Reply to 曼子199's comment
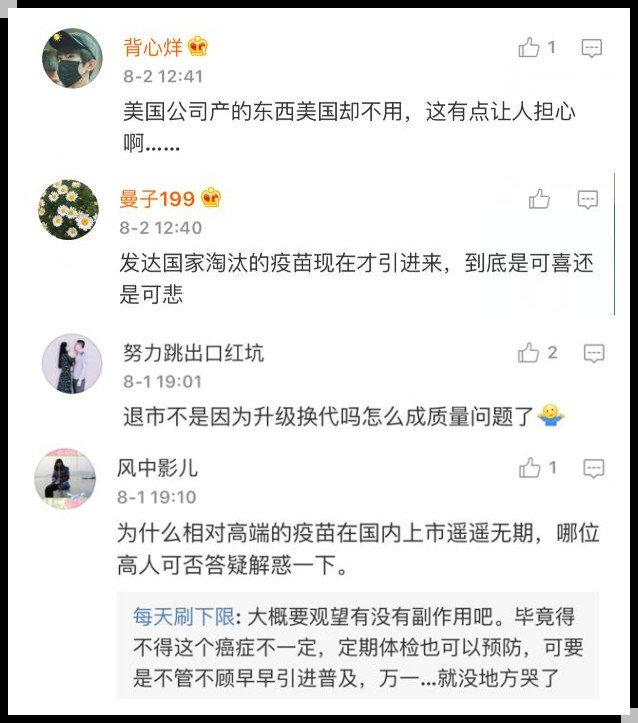Image resolution: width=638 pixels, height=723 pixels. pyautogui.click(x=588, y=199)
